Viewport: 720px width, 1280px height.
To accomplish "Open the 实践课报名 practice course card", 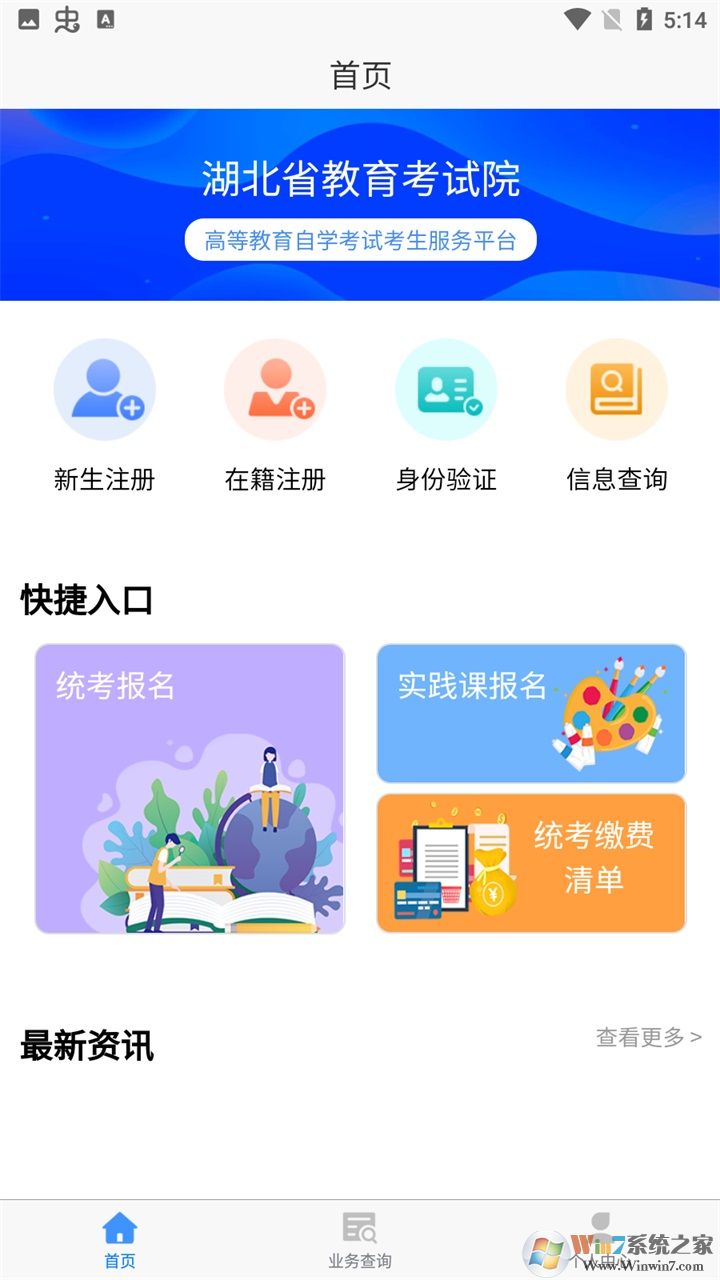I will coord(531,712).
